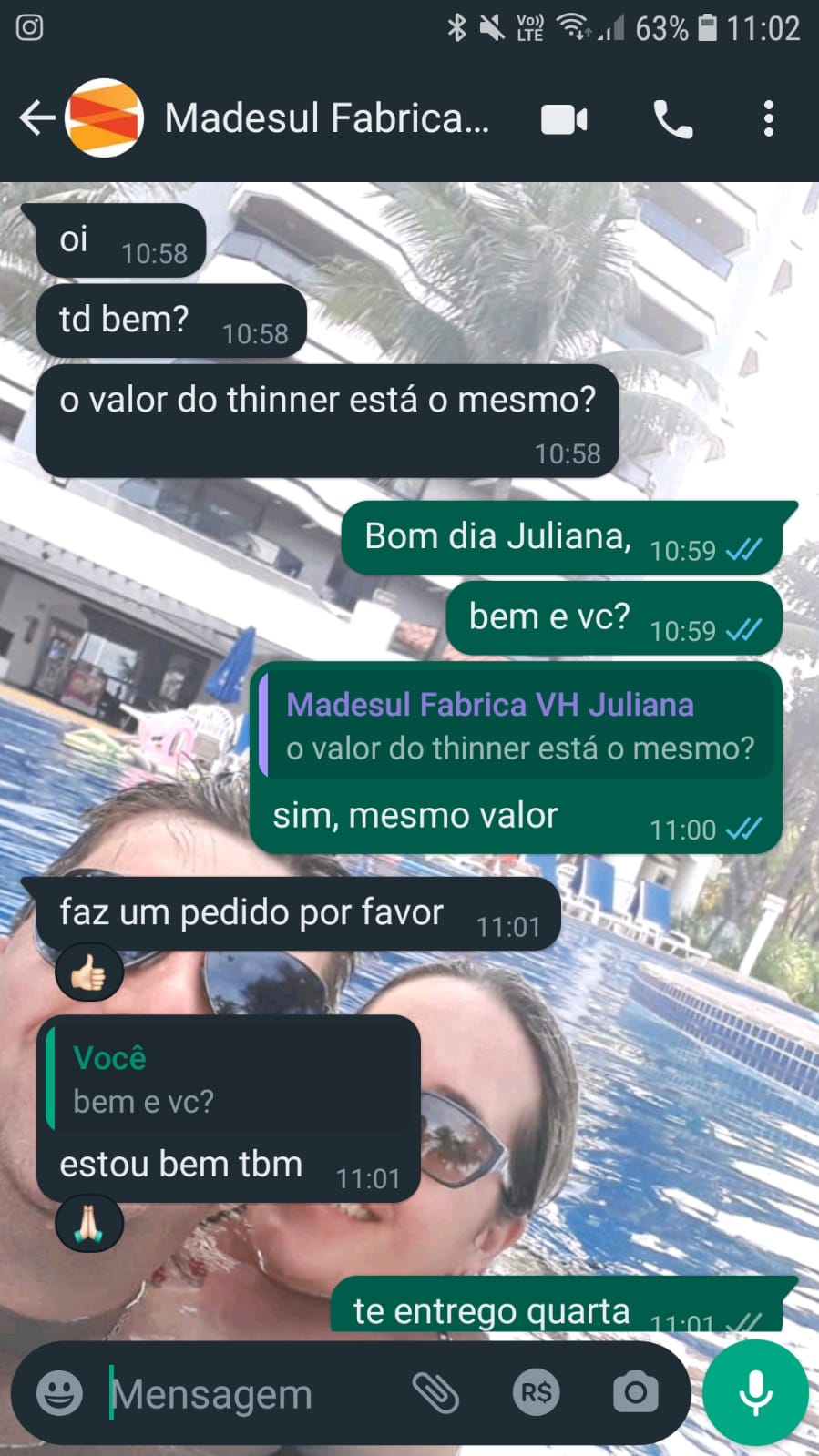
Task: Start a voice call with Madesul Fabrica
Action: tap(672, 119)
